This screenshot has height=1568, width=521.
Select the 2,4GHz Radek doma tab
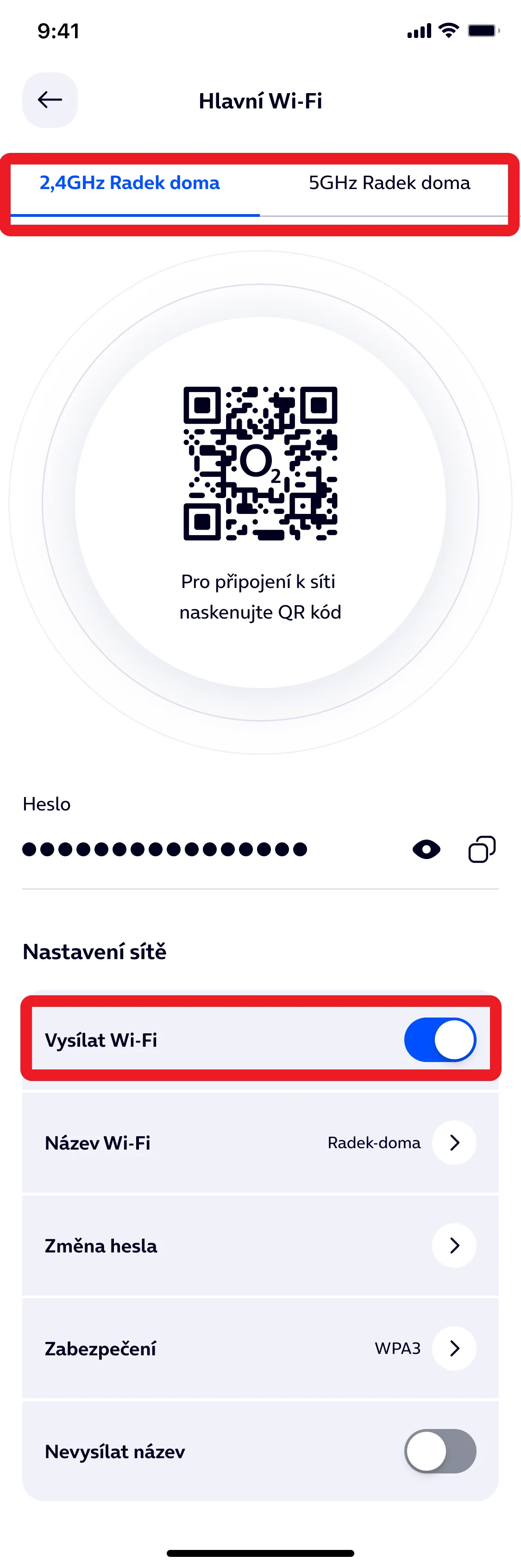click(130, 183)
